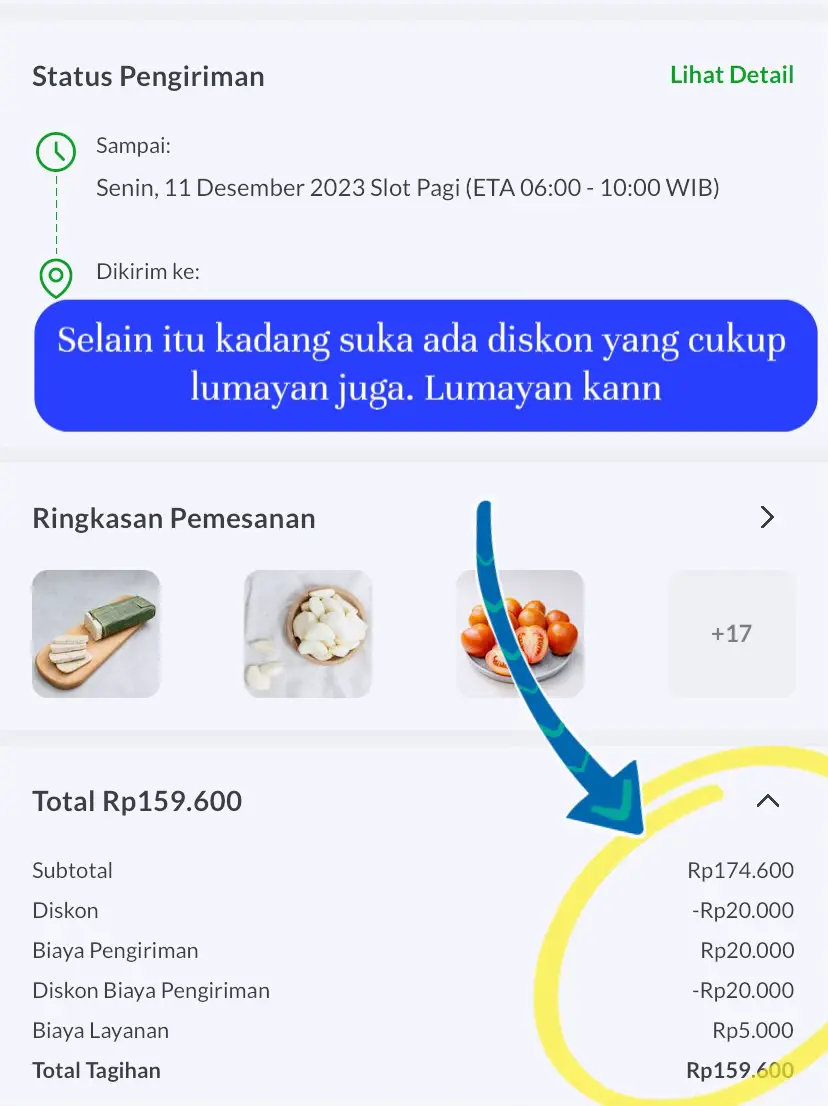Open the tomatoes product thumbnail
The height and width of the screenshot is (1106, 828).
[x=520, y=633]
